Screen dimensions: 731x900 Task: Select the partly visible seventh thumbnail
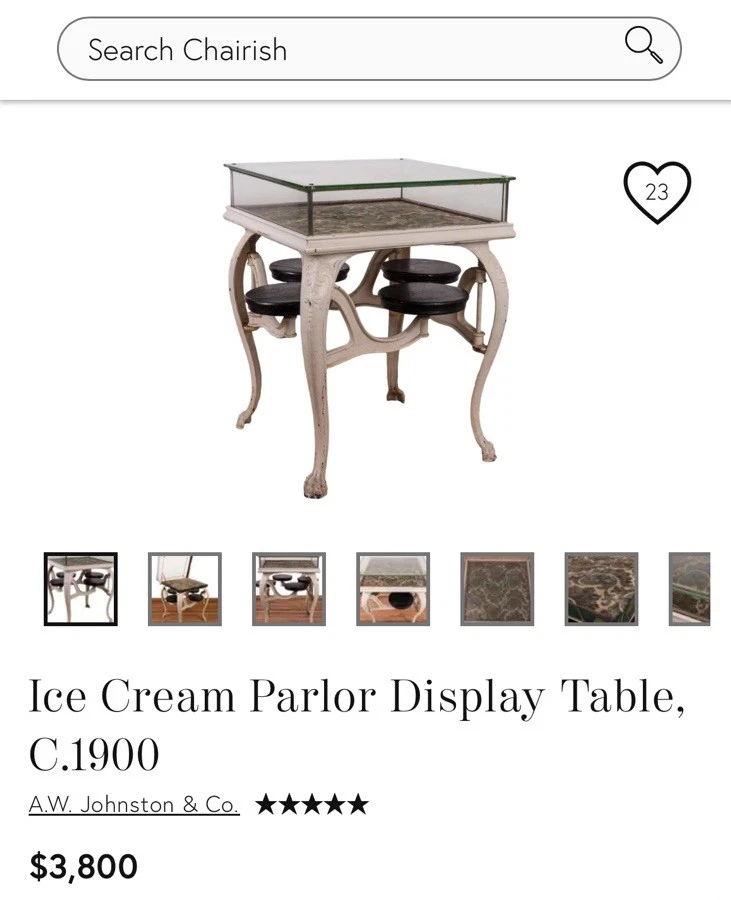pos(690,589)
